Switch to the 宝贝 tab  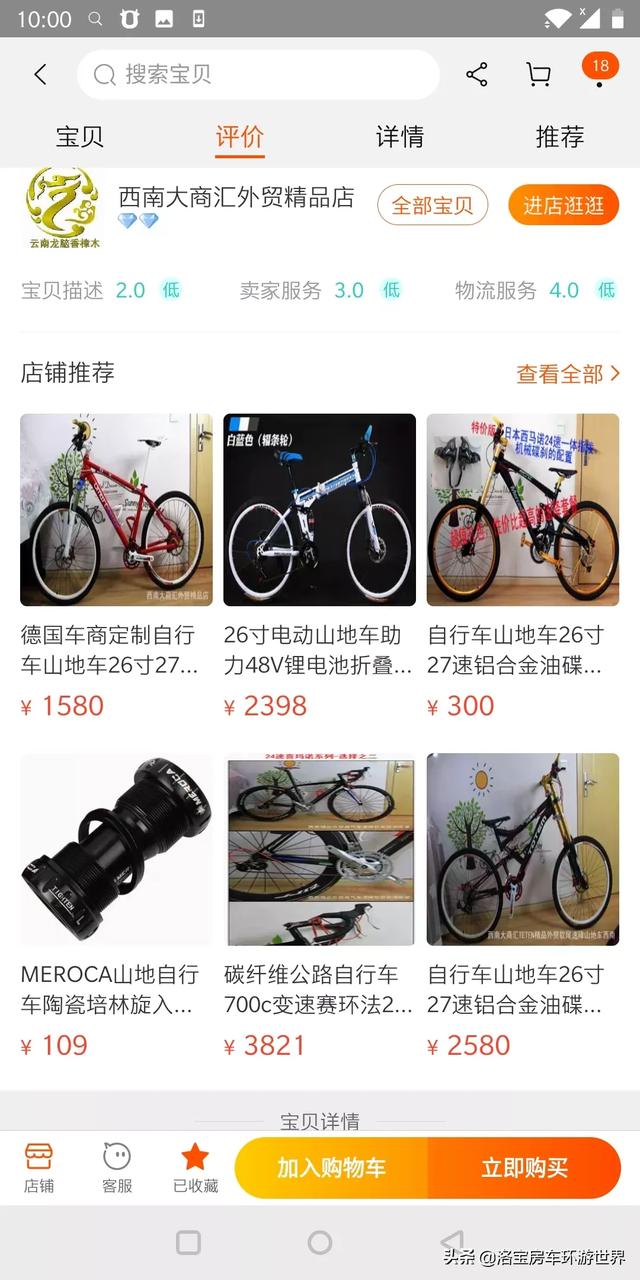(80, 137)
